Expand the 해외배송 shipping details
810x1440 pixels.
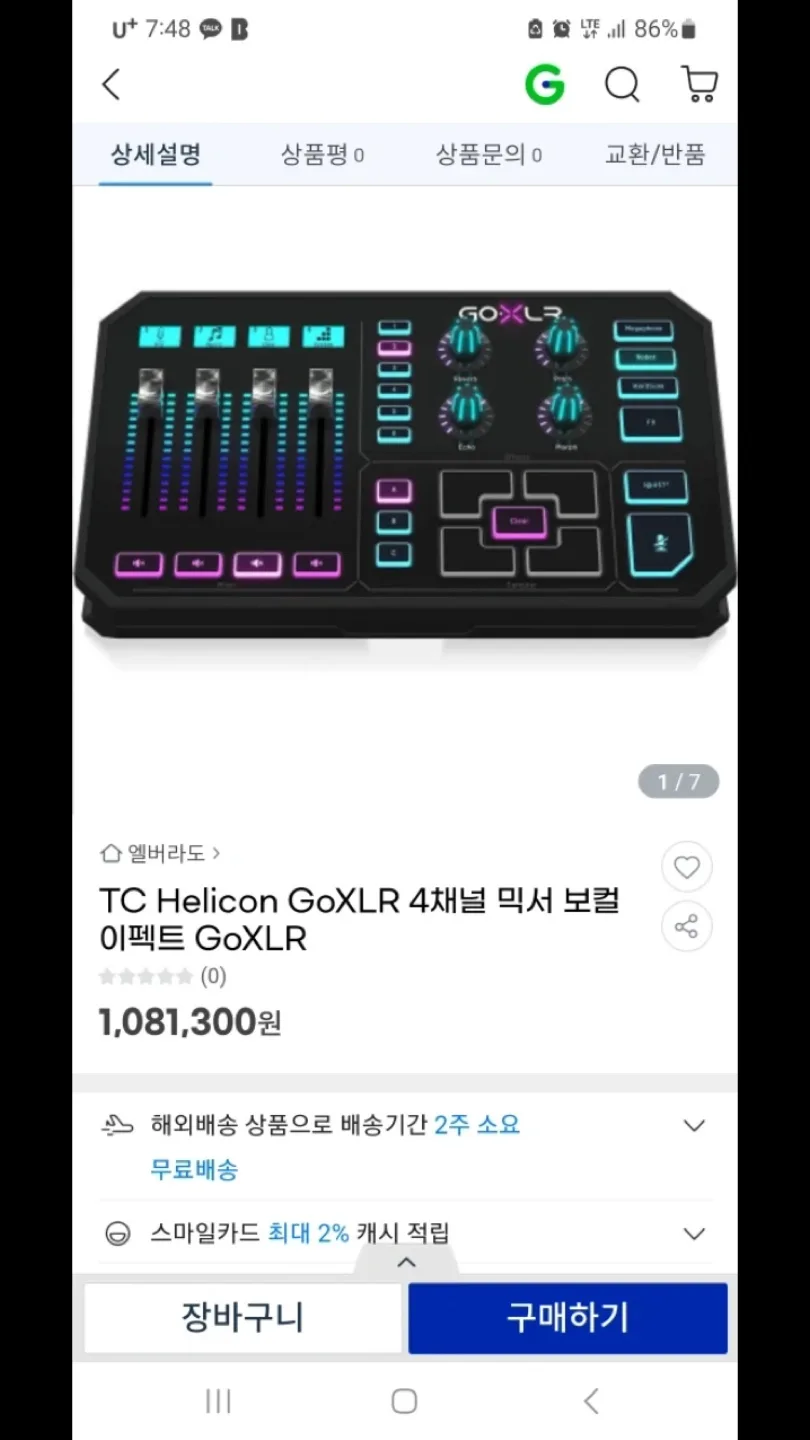tap(694, 1126)
